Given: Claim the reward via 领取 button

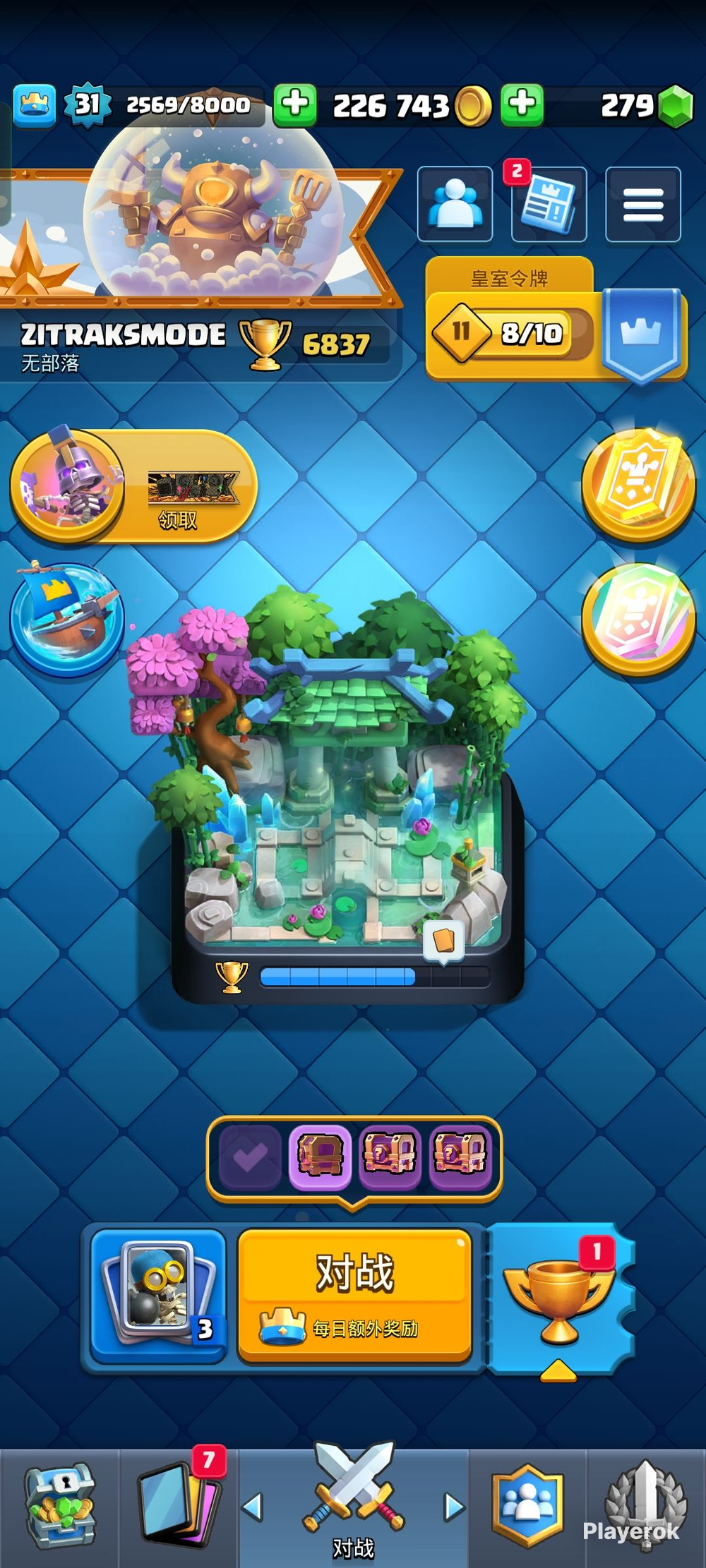Looking at the screenshot, I should [x=134, y=487].
